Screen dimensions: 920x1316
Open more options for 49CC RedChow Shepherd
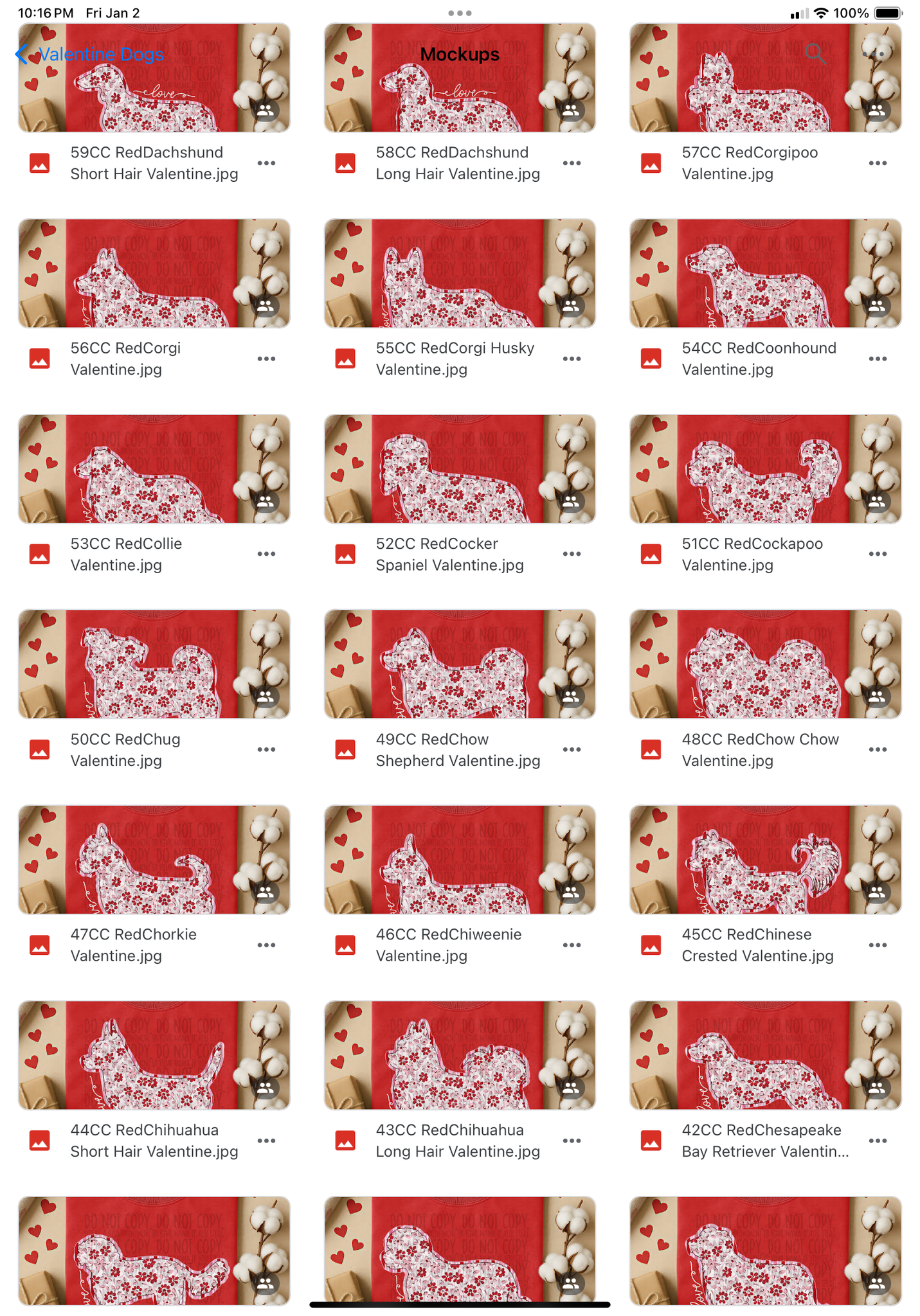click(x=572, y=749)
